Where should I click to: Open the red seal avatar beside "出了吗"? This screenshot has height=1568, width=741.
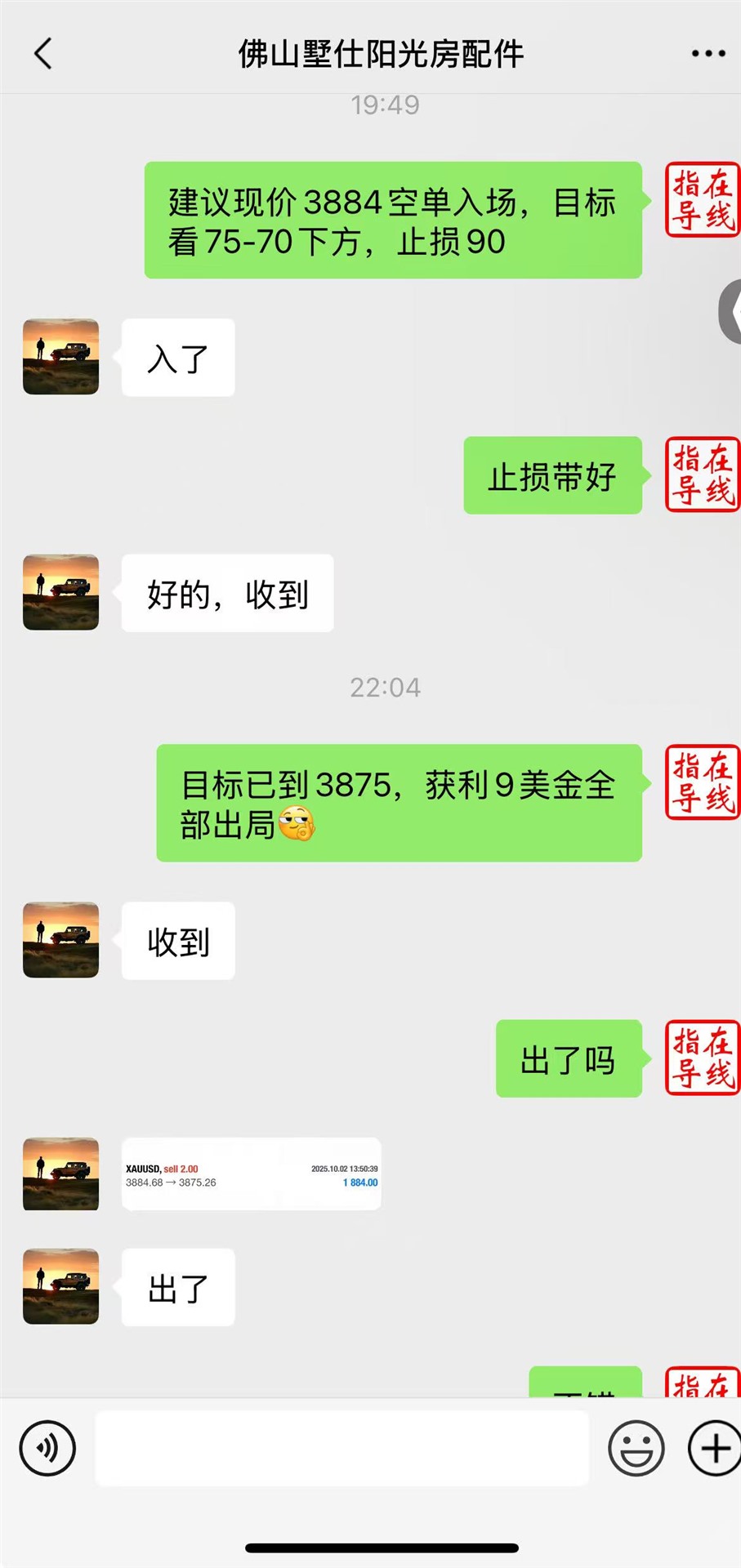702,1058
